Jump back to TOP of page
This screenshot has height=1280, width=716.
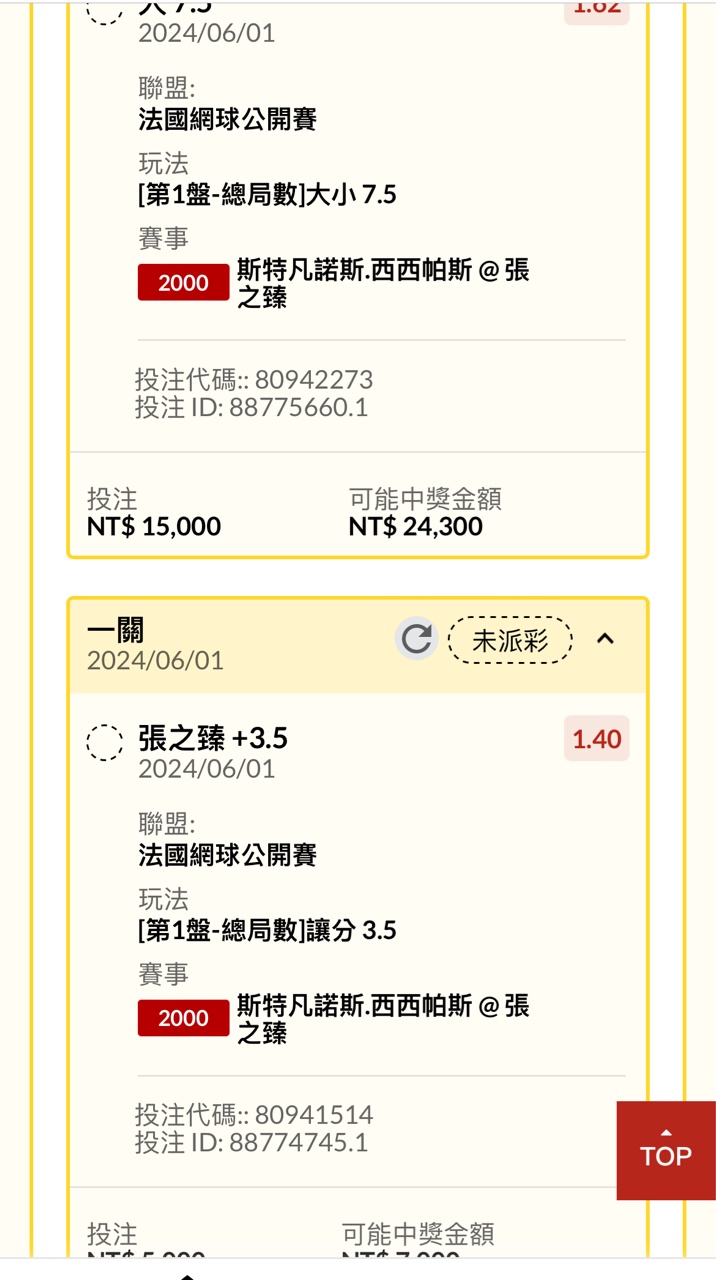665,1151
